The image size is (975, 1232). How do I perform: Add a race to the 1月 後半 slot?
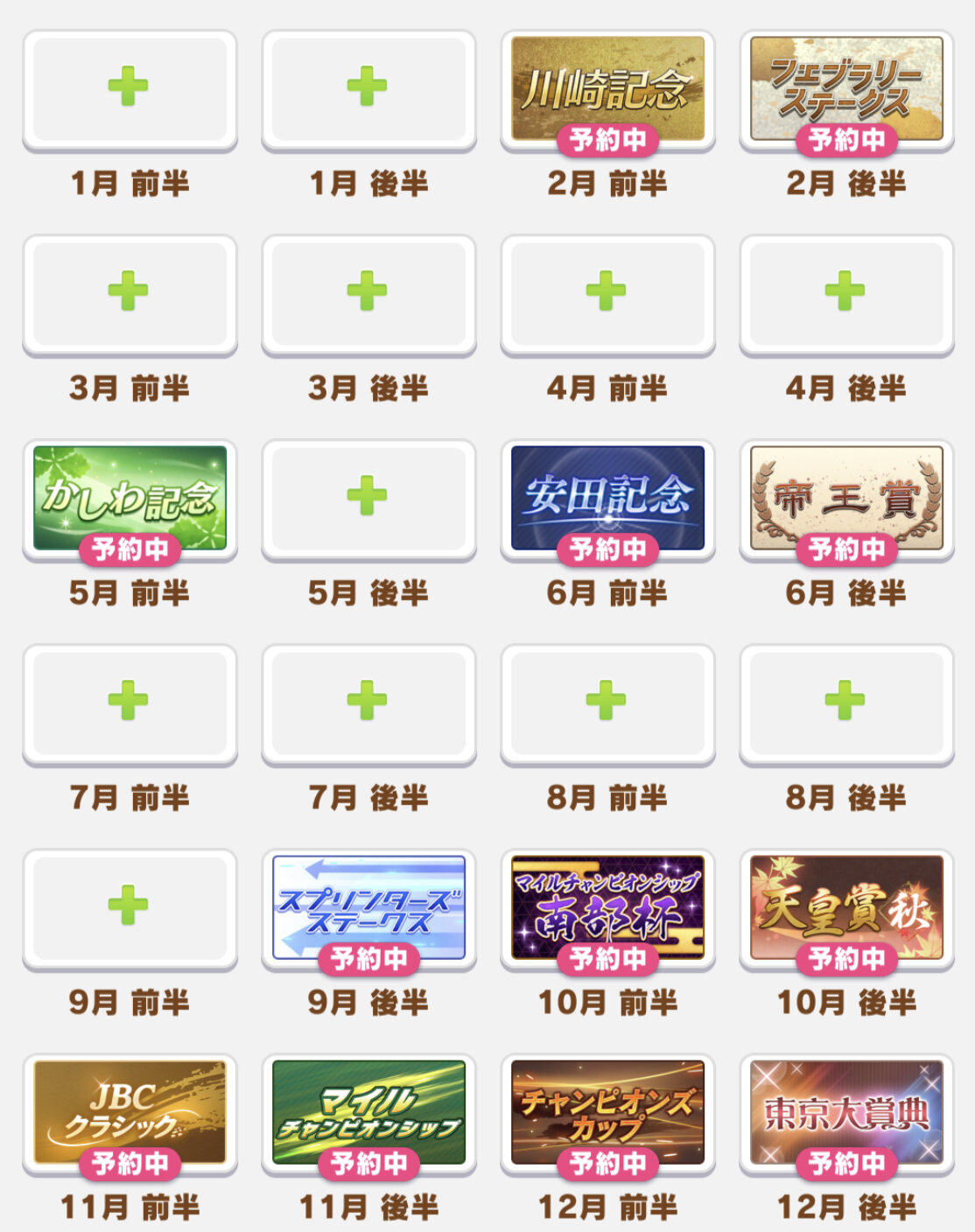tap(368, 87)
